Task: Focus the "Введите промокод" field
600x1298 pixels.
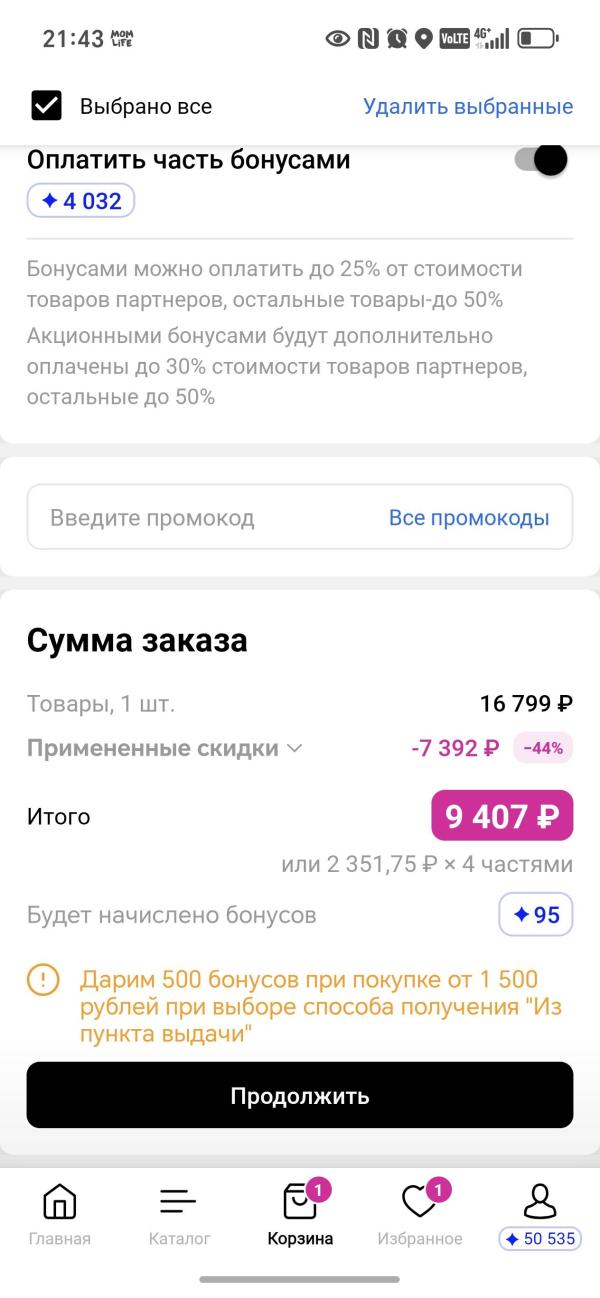Action: (x=200, y=518)
